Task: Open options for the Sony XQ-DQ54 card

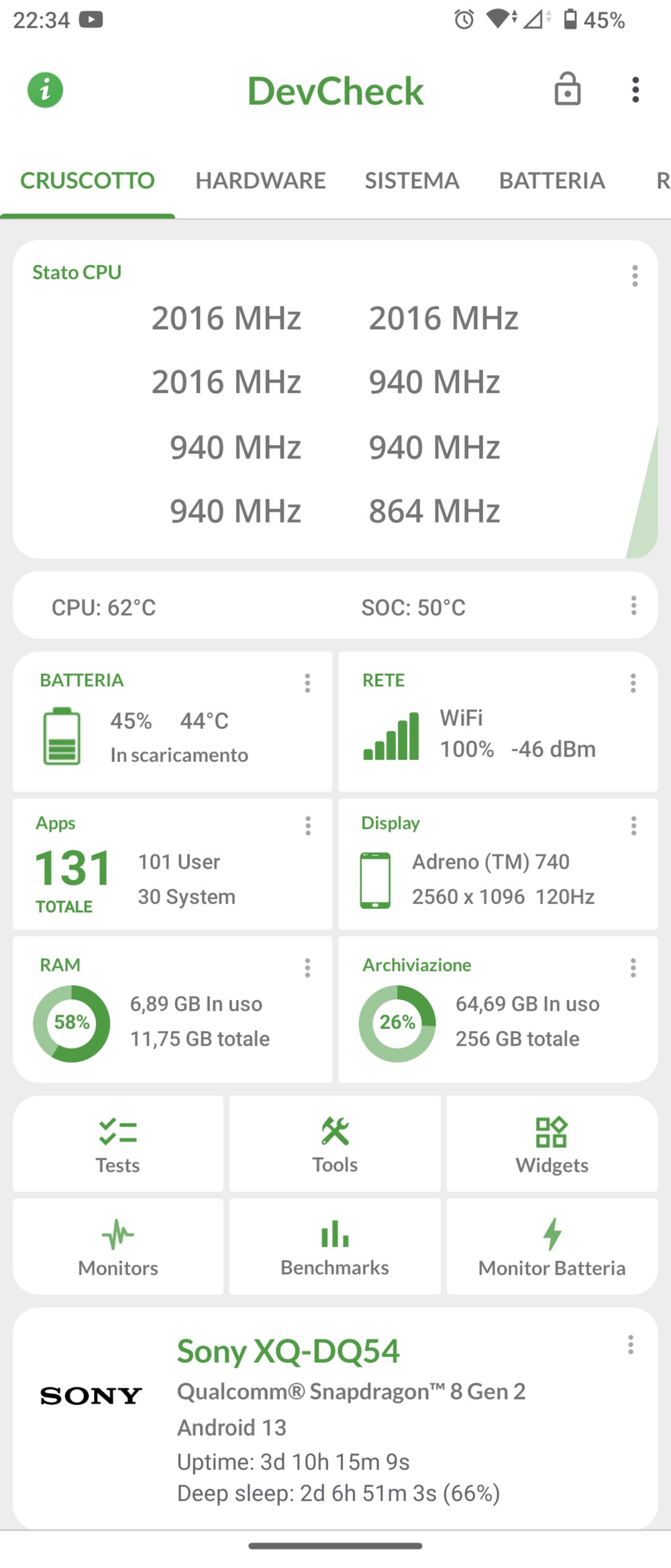Action: click(630, 1344)
